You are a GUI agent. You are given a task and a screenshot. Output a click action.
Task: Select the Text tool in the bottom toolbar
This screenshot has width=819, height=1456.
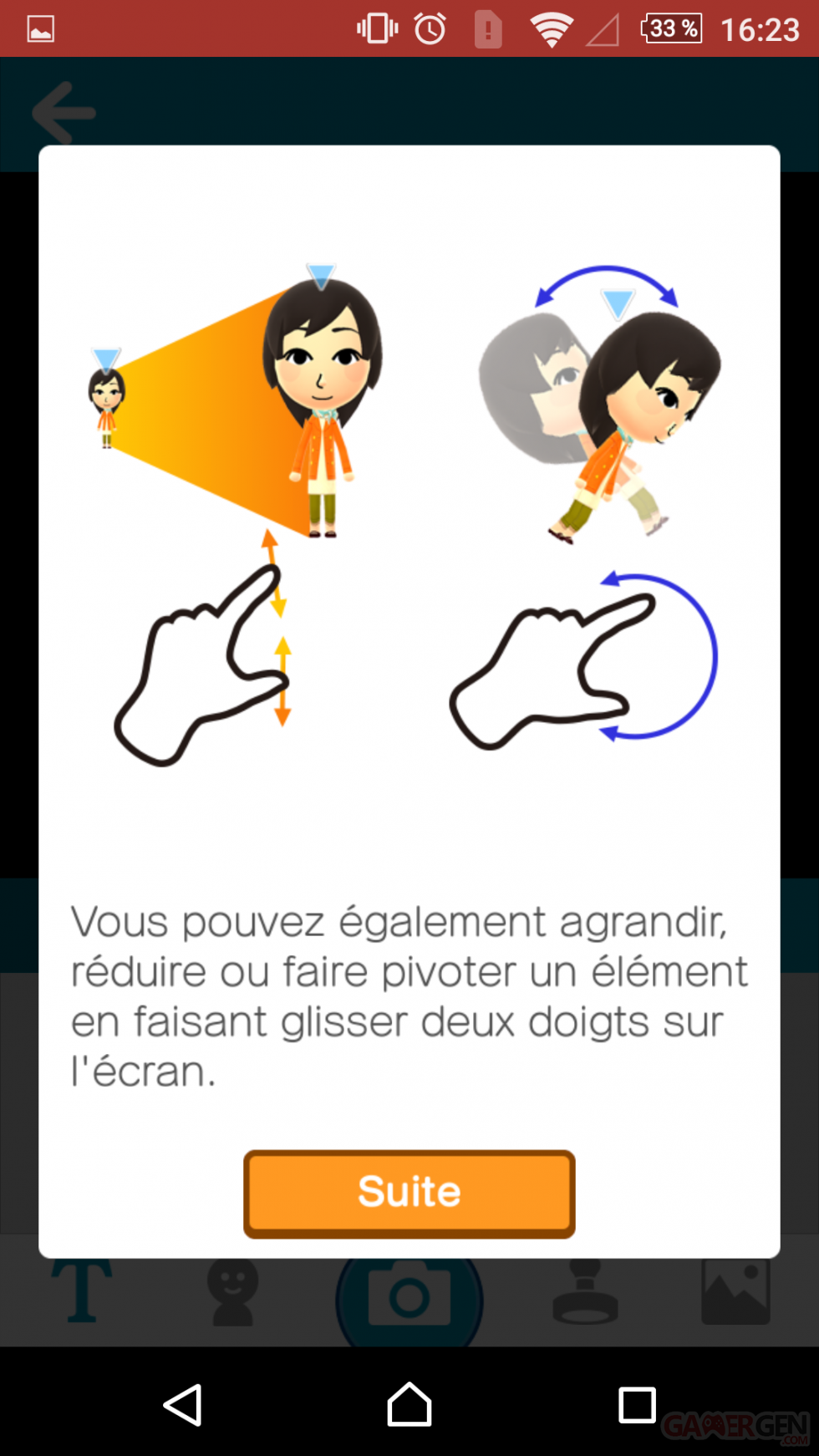pos(81,1293)
